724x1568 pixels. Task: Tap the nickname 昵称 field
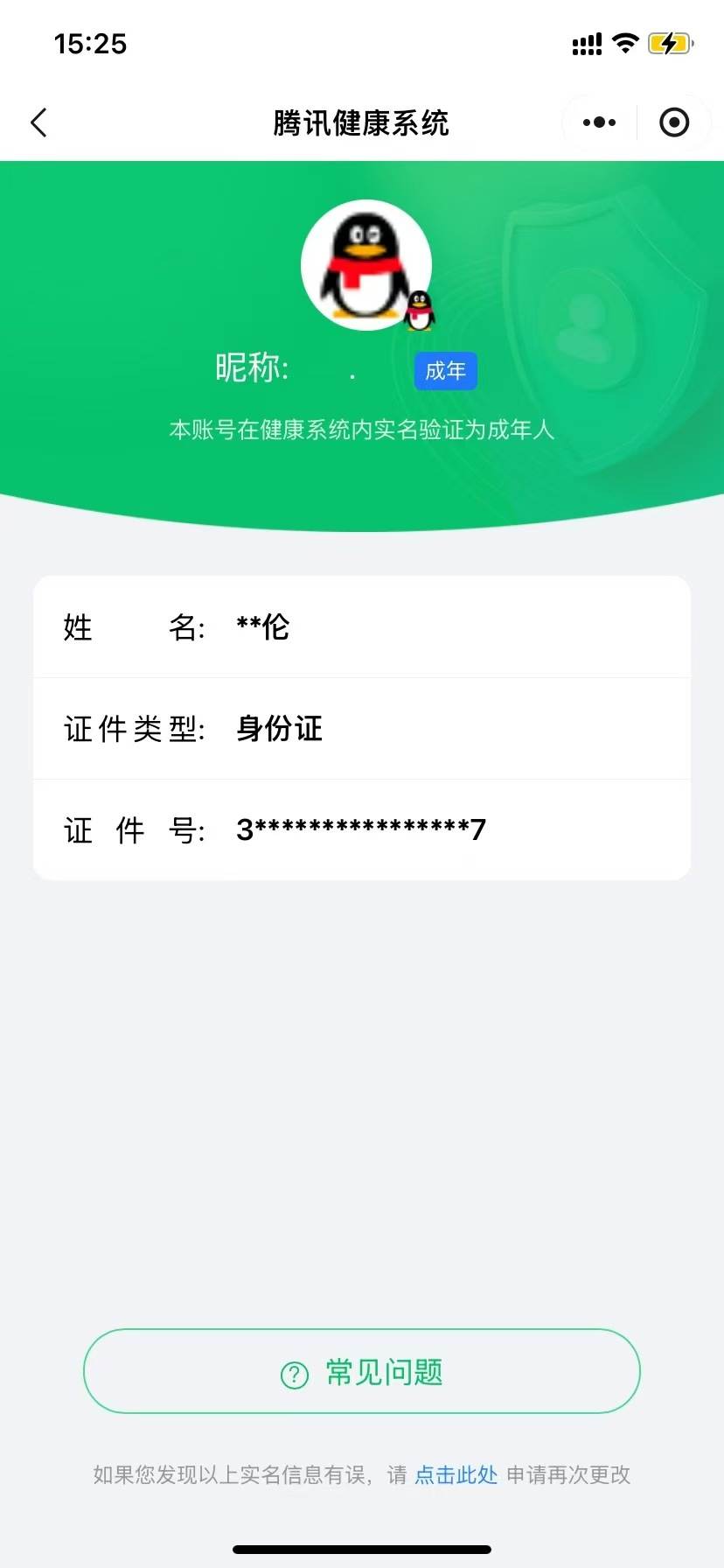pos(254,368)
